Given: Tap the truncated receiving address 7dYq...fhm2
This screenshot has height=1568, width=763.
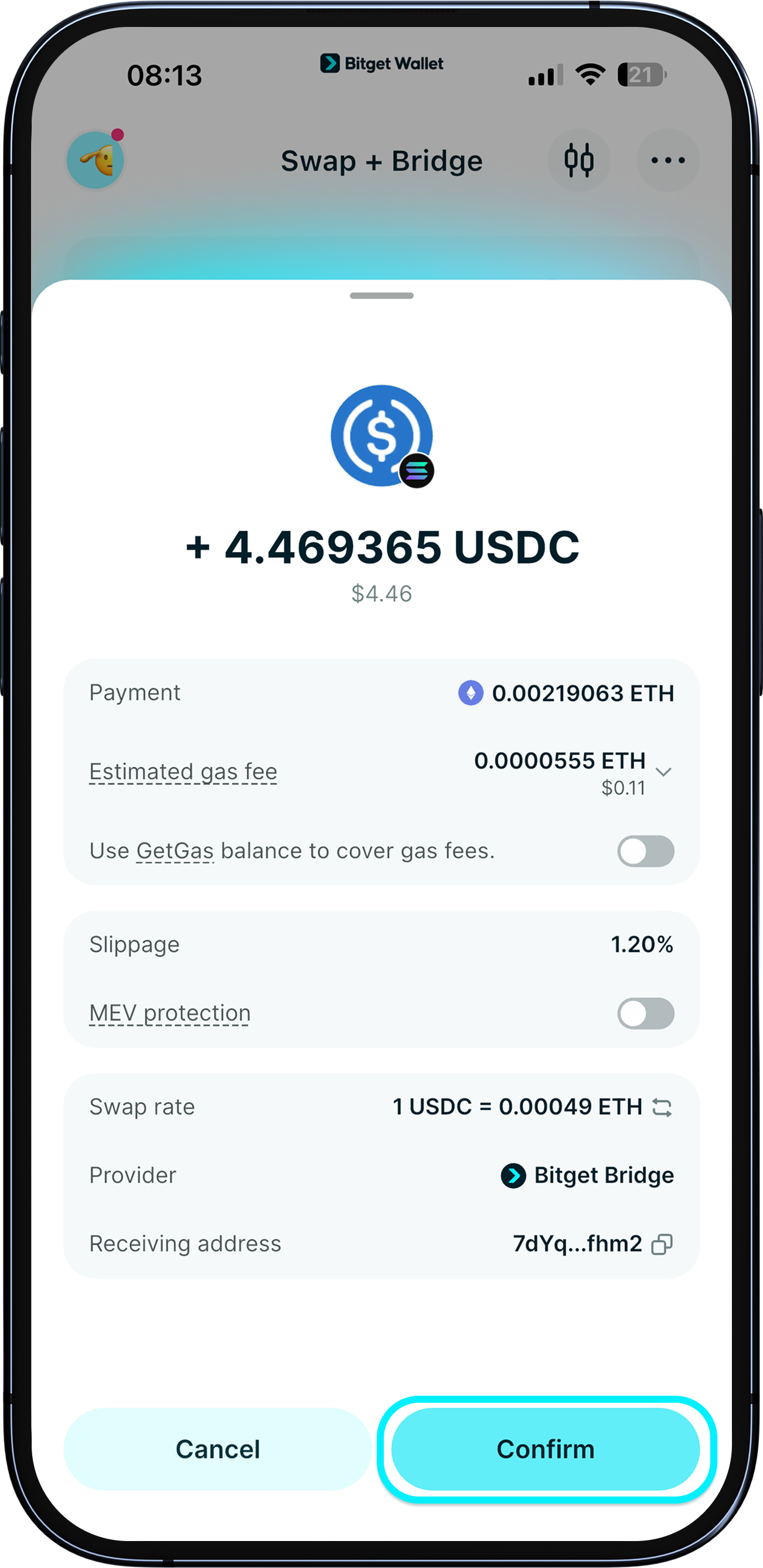Looking at the screenshot, I should [x=577, y=1243].
